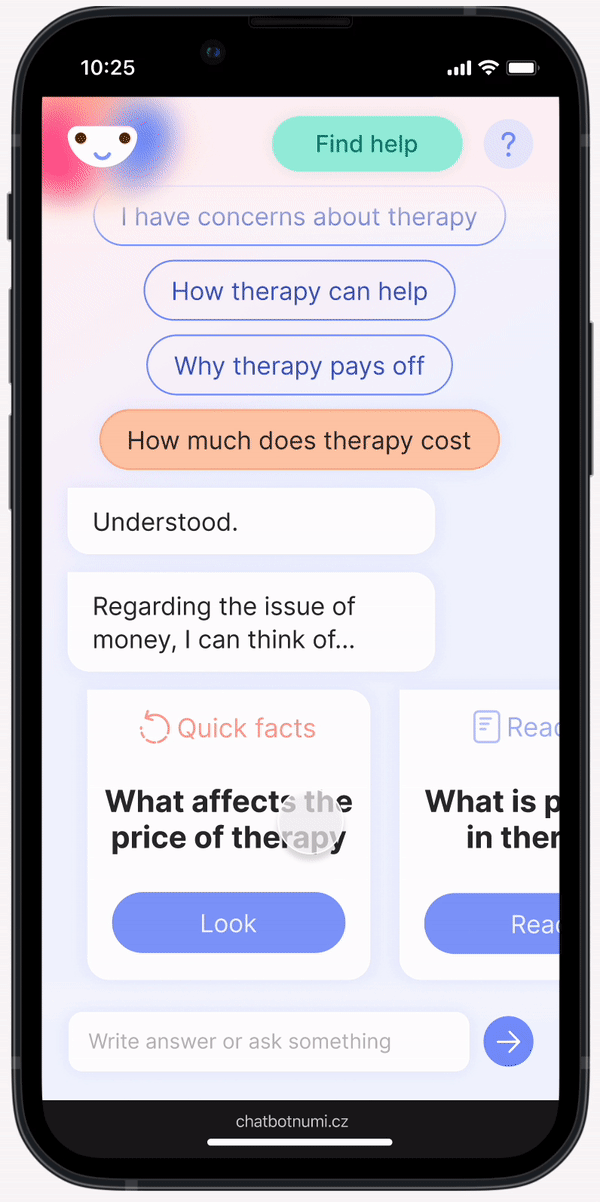Tap the Find help button
Viewport: 600px width, 1202px height.
point(367,145)
